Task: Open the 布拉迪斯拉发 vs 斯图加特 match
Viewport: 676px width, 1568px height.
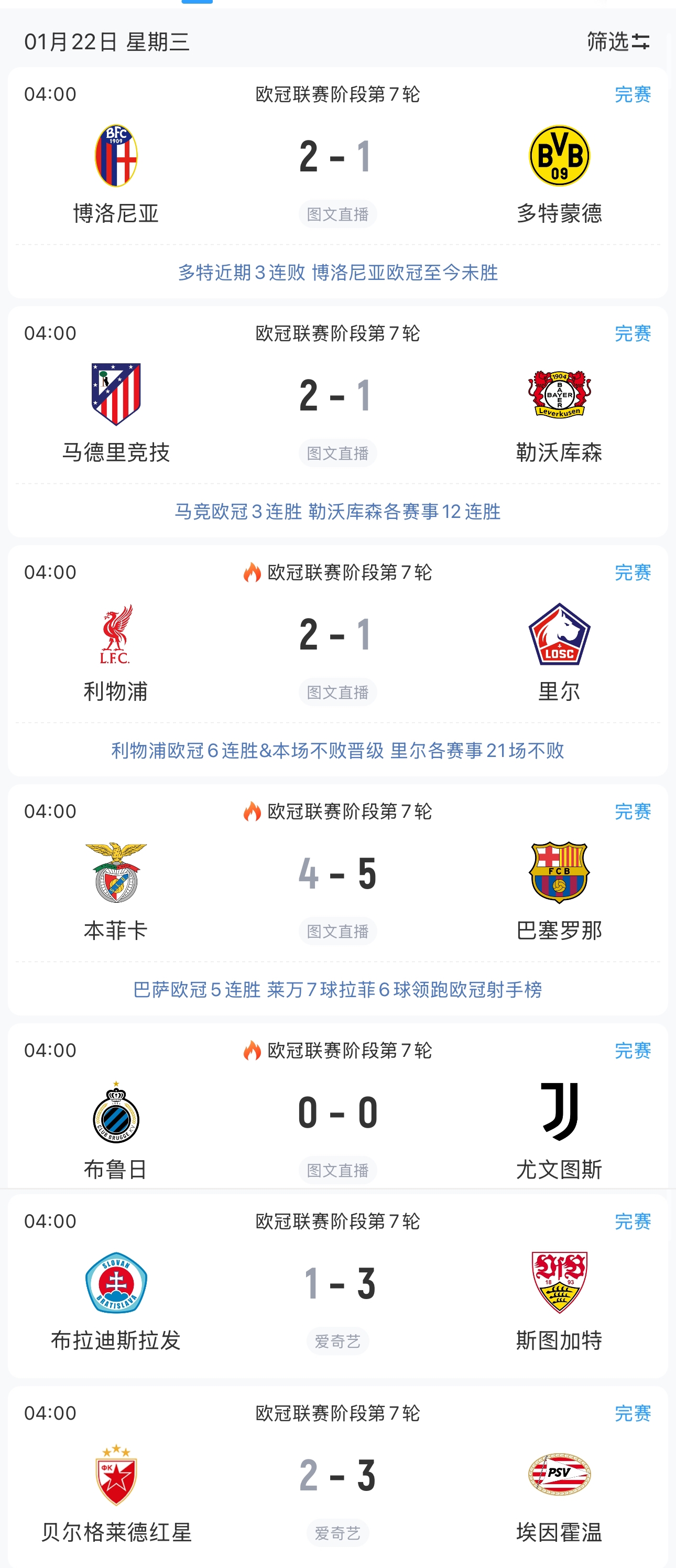Action: click(x=337, y=1283)
